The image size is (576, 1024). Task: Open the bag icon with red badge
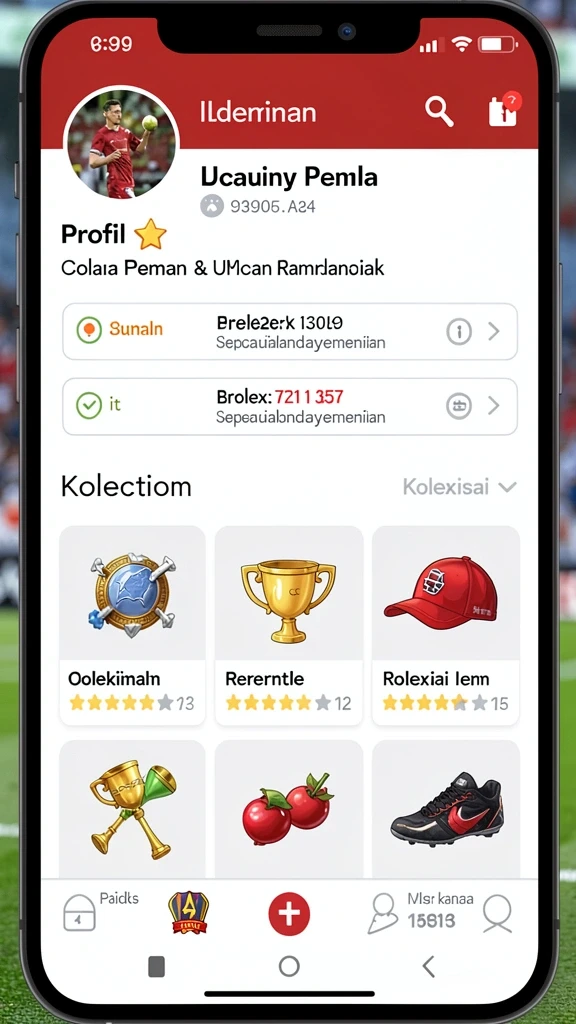[x=504, y=109]
